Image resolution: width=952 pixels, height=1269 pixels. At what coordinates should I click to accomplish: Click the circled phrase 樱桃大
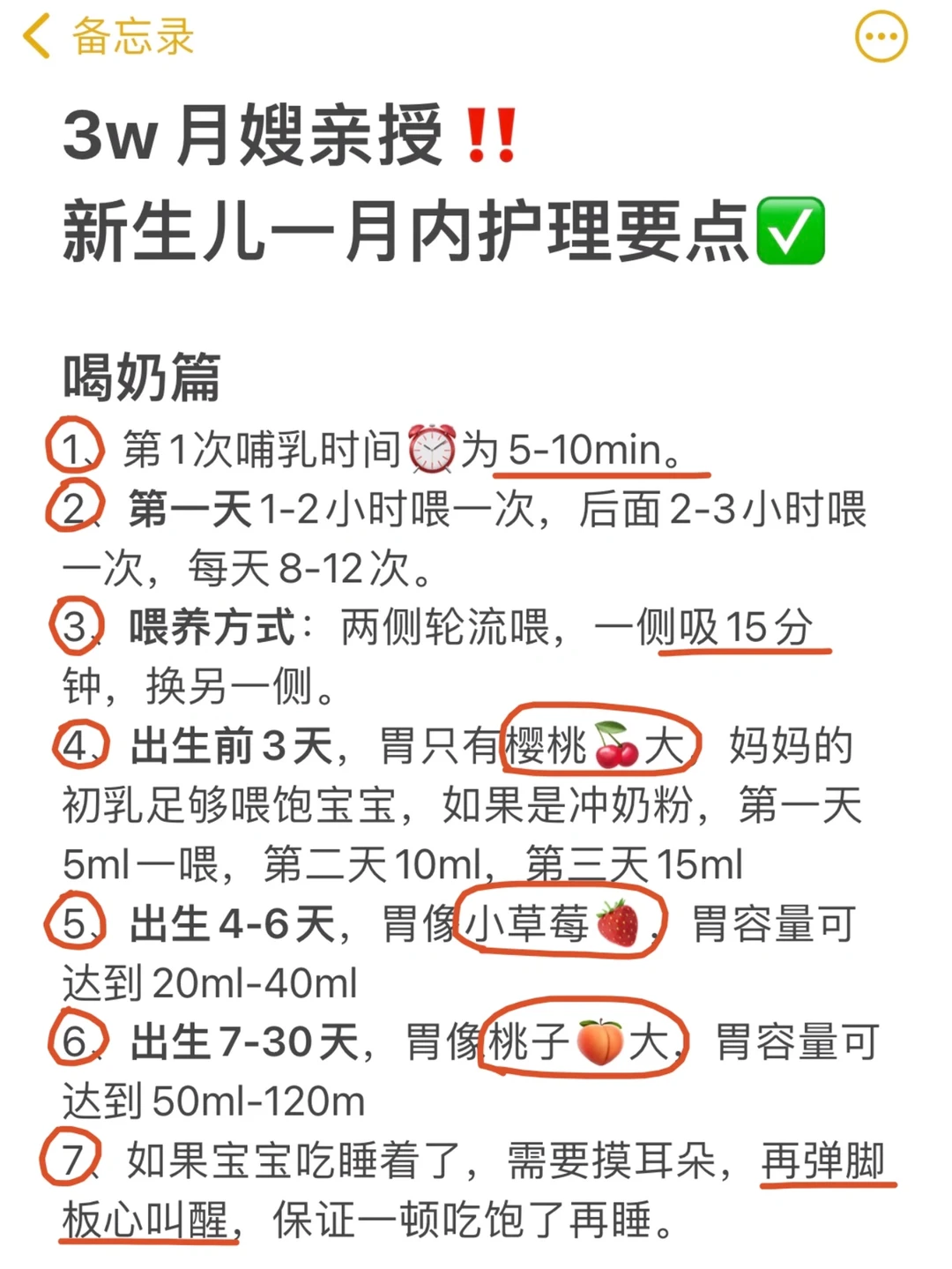[x=595, y=743]
